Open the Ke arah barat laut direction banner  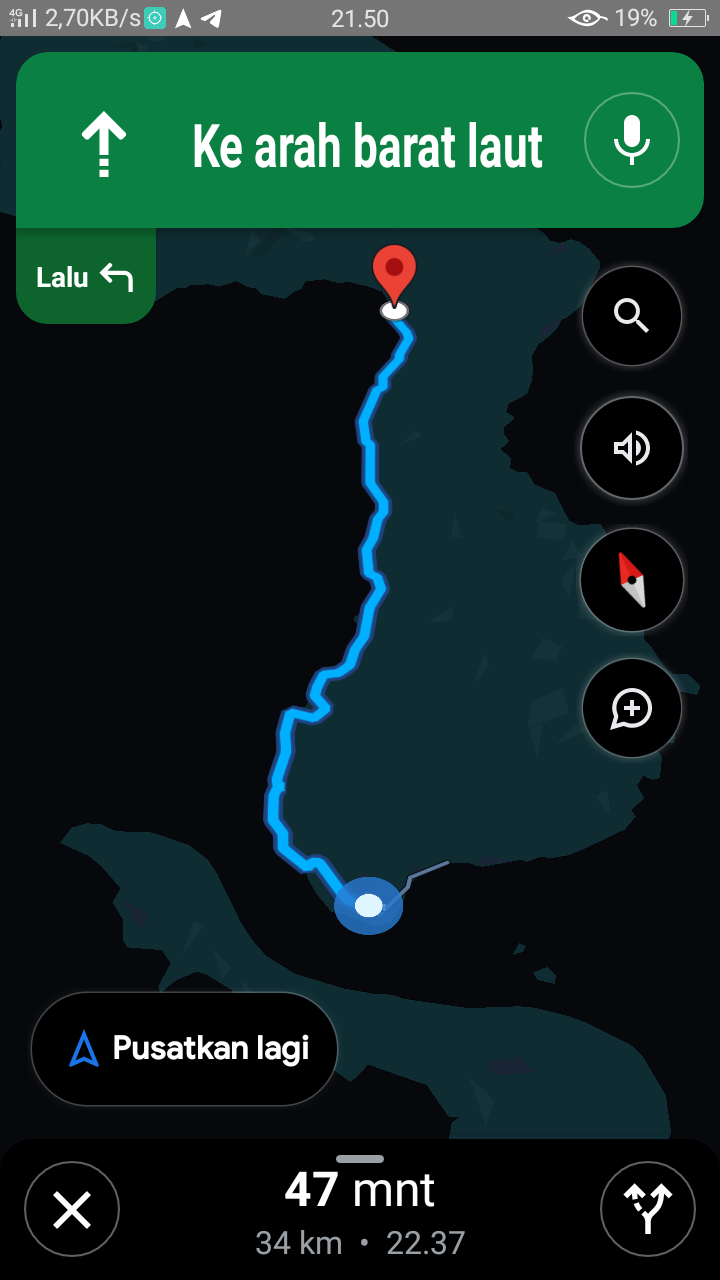tap(360, 140)
